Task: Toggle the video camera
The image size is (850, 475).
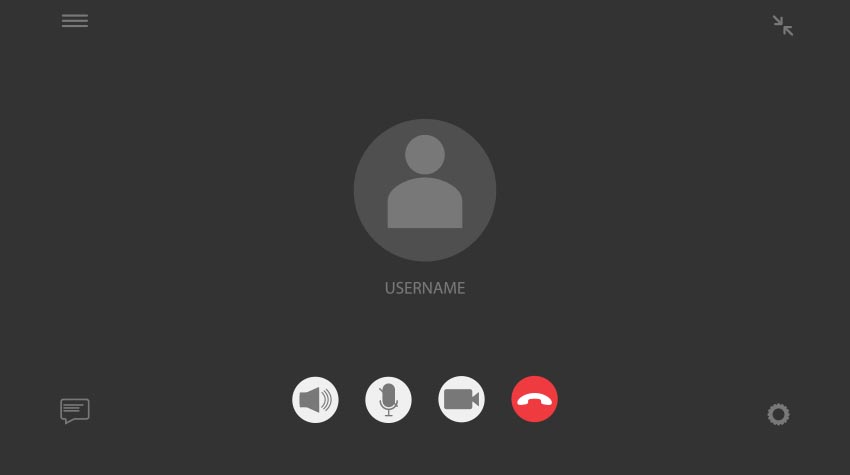Action: pos(461,400)
